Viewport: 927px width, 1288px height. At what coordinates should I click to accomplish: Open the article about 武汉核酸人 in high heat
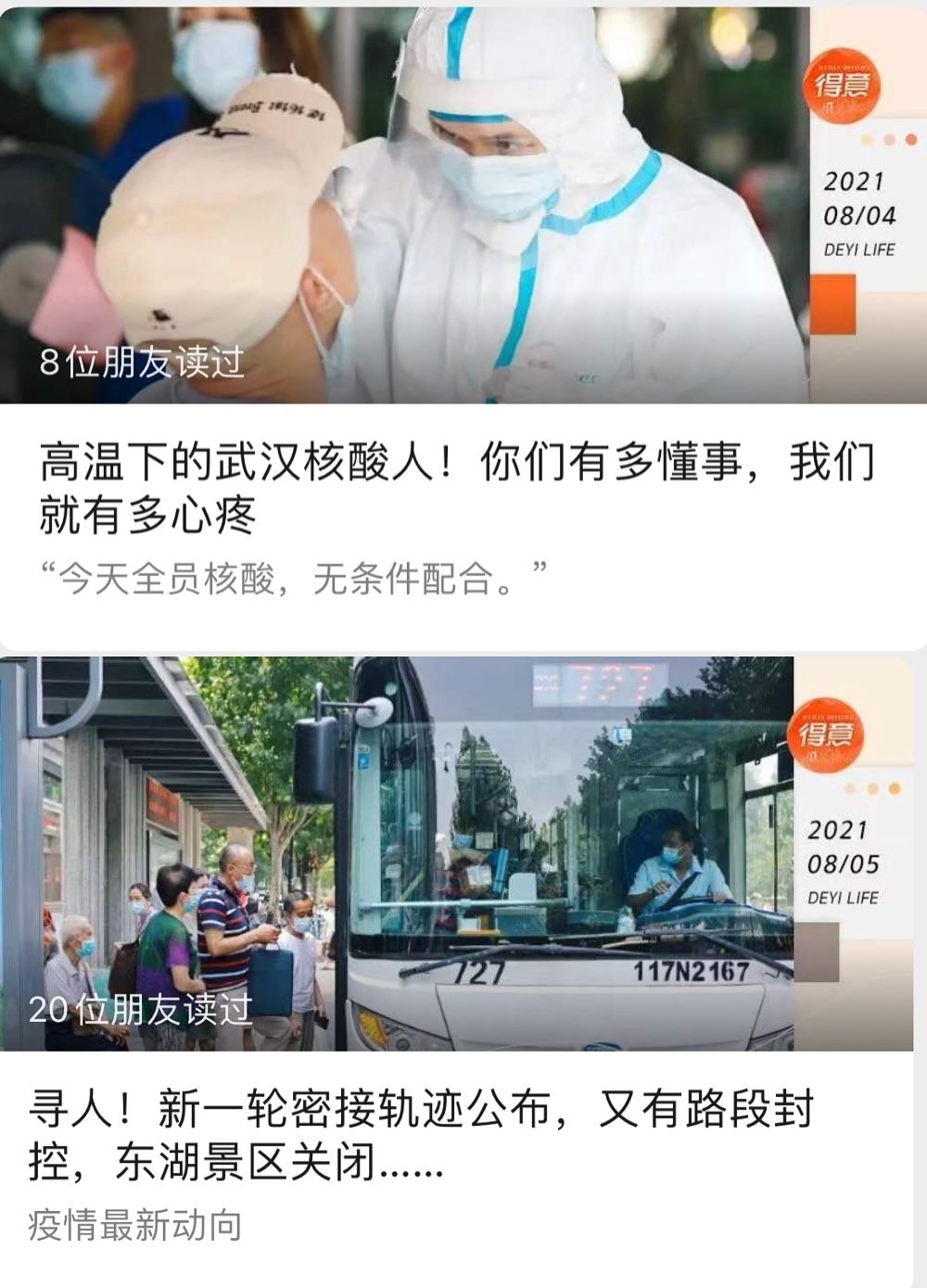(x=456, y=487)
